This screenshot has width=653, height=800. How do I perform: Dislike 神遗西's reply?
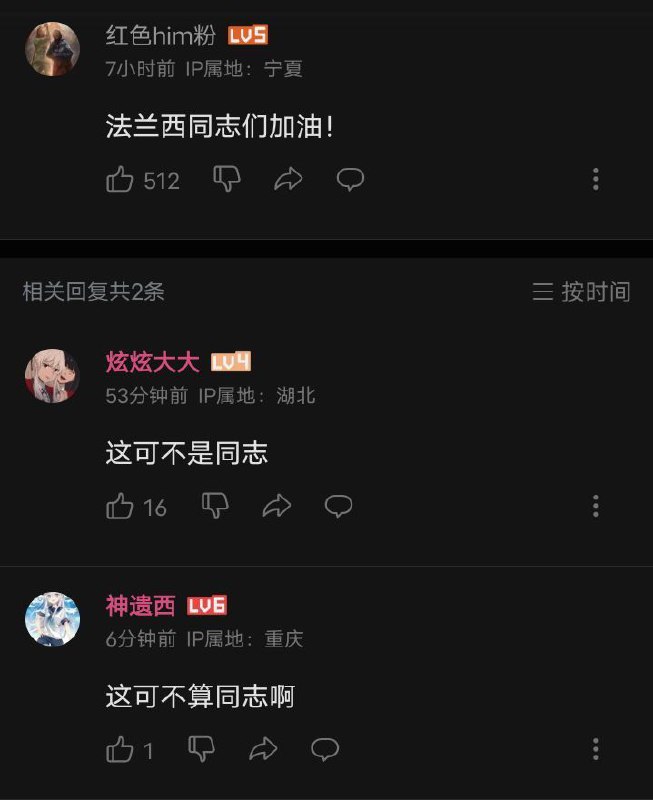coord(202,749)
